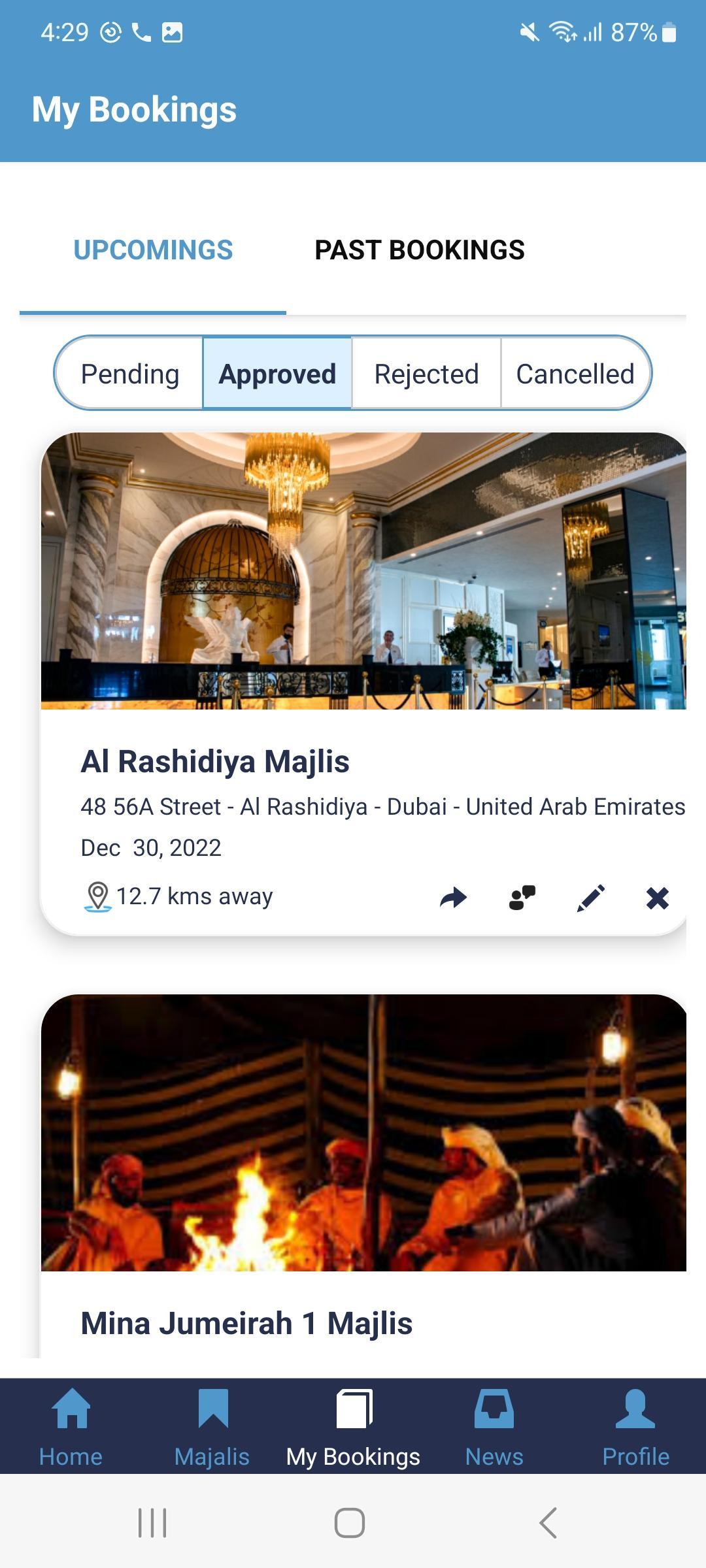Share the Al Rashidiya Majlis booking
Screen dimensions: 706x1568
tap(453, 898)
